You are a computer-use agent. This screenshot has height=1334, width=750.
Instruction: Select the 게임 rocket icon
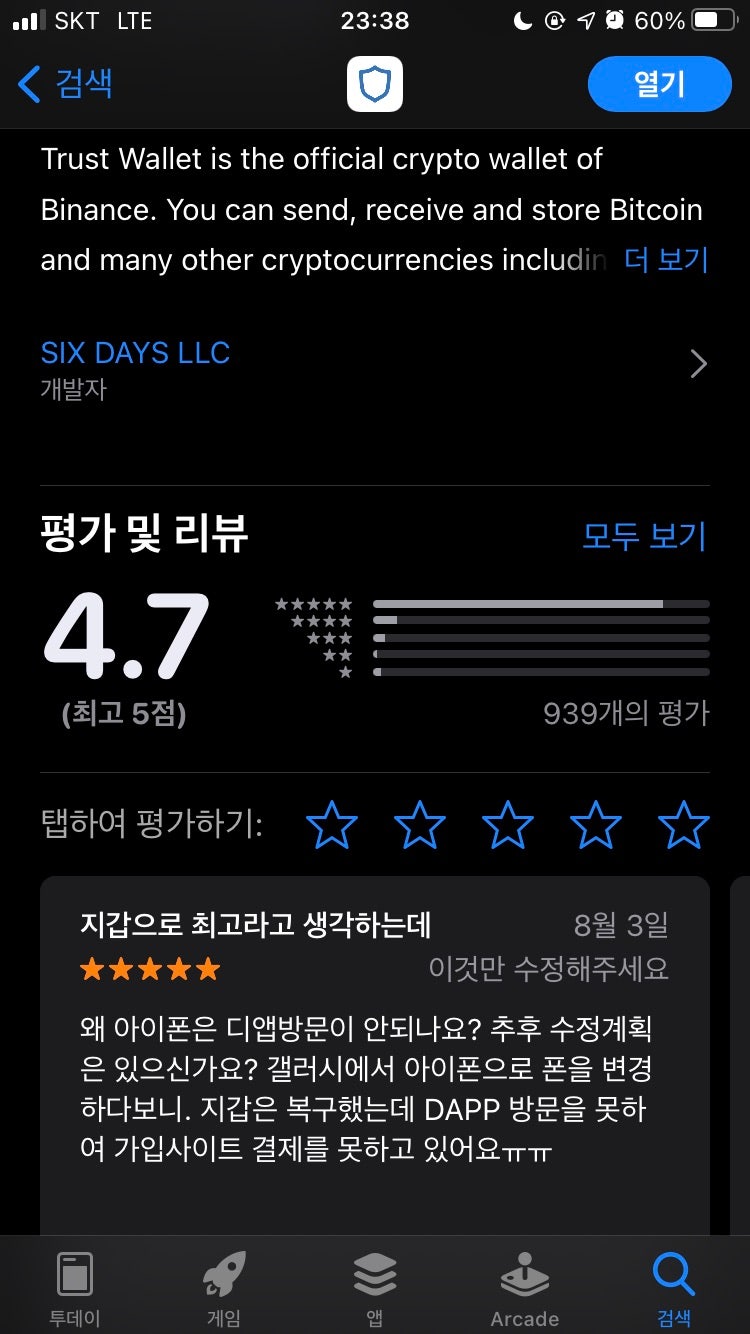click(x=224, y=1275)
